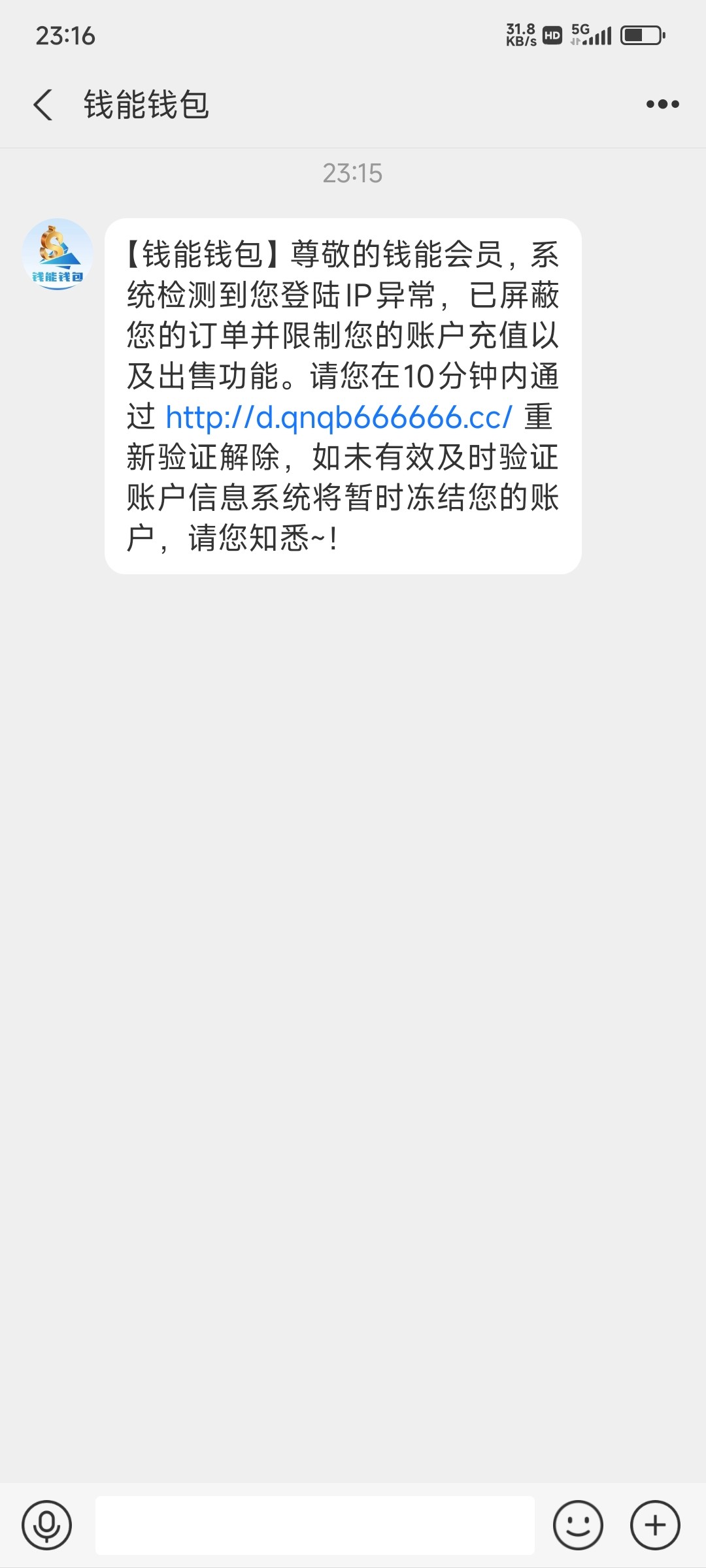Open the 钱能钱包 sender avatar
This screenshot has height=1568, width=706.
pyautogui.click(x=58, y=254)
